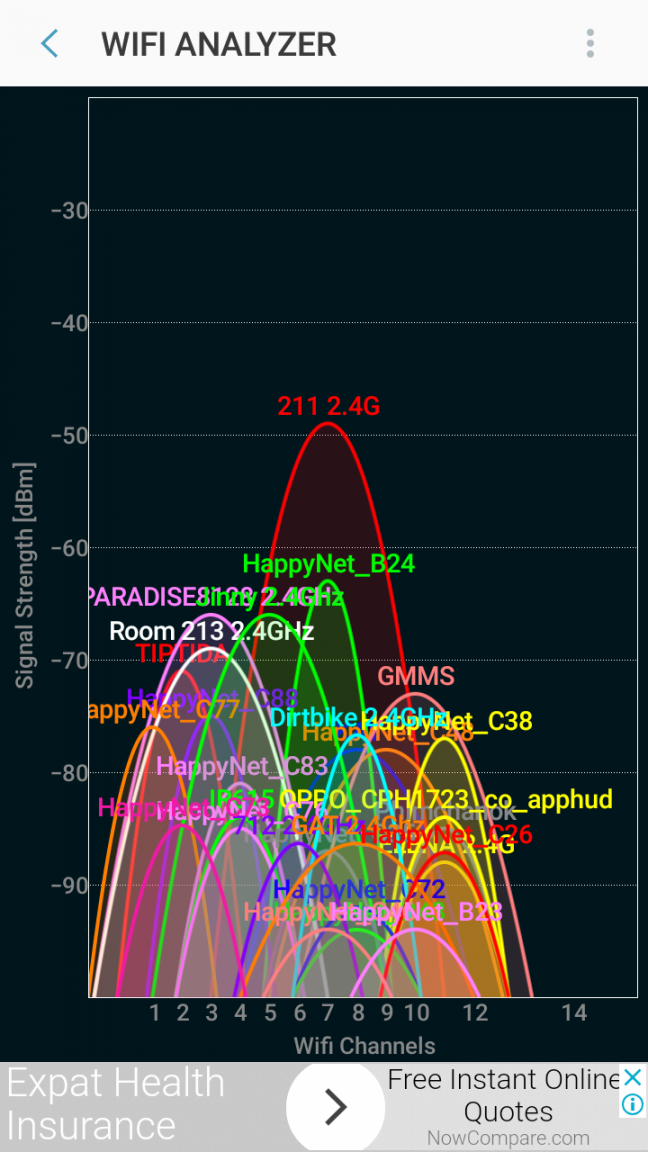The width and height of the screenshot is (648, 1152).
Task: Open the overflow menu
Action: 590,44
